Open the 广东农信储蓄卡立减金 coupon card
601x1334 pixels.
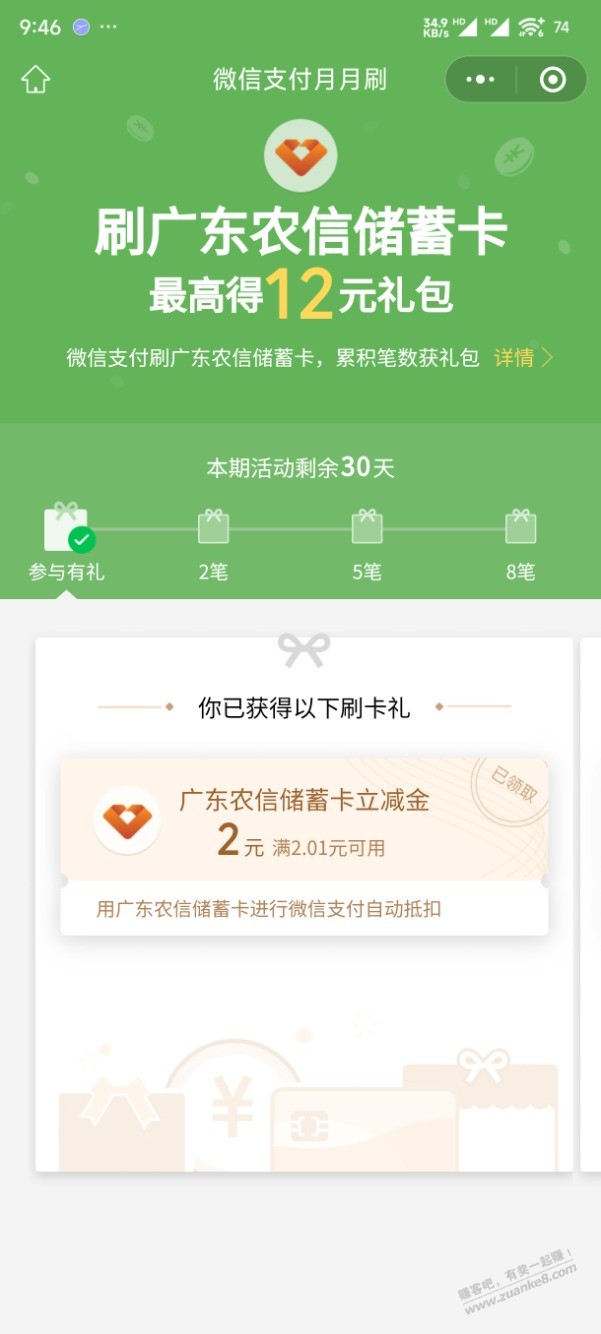pos(304,845)
